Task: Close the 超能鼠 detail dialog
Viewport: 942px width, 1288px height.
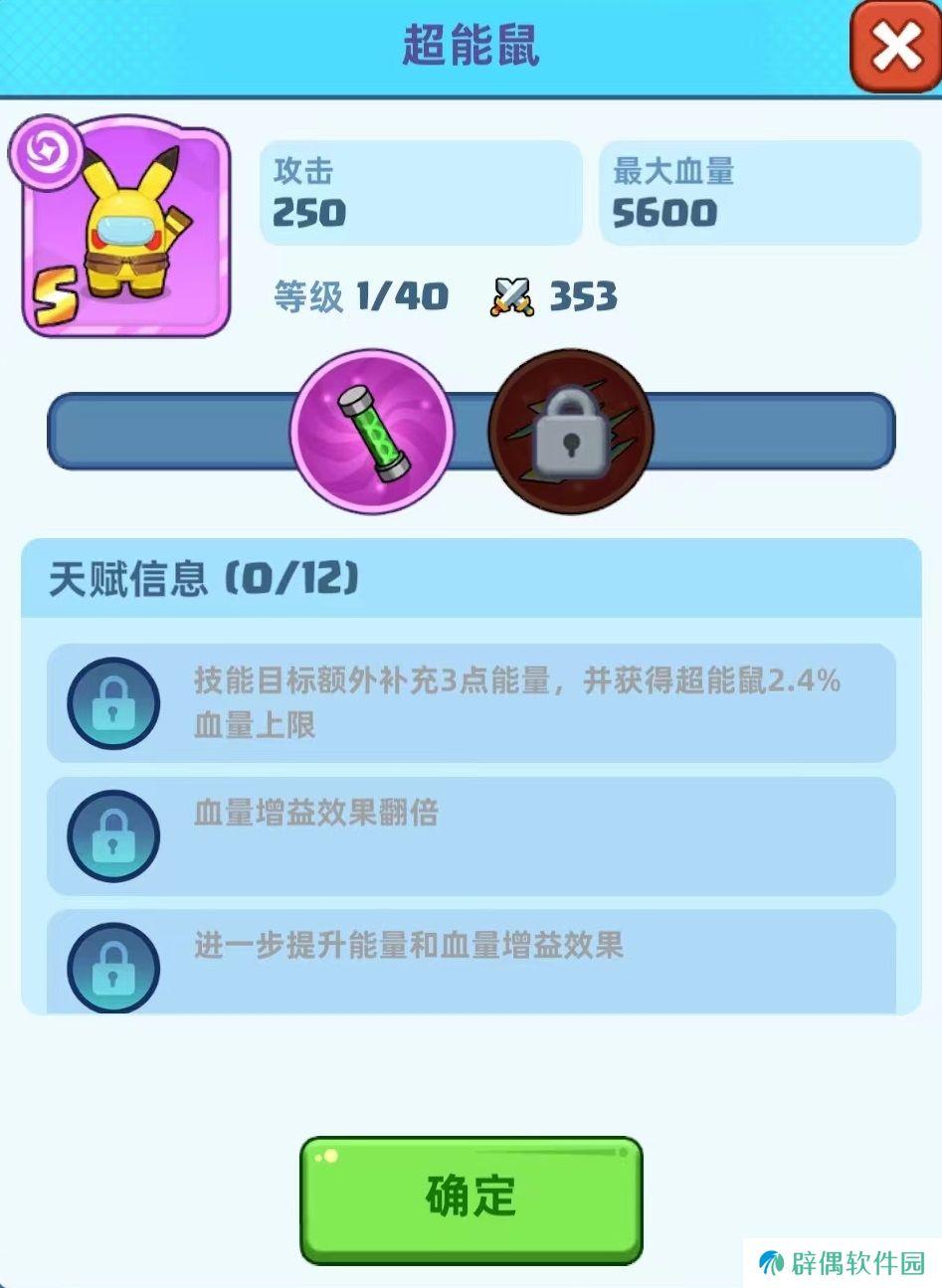Action: 893,48
